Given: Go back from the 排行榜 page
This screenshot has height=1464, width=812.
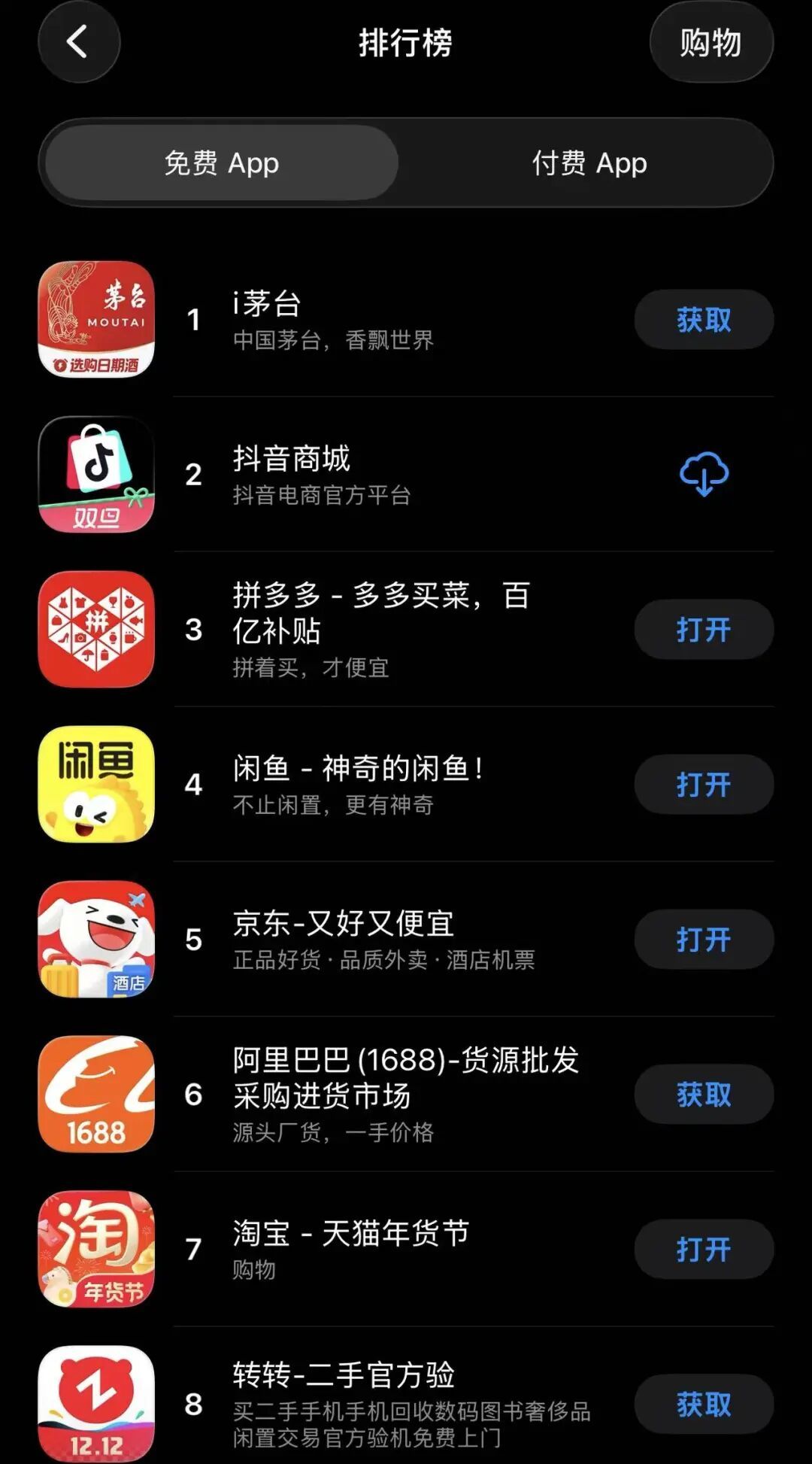Looking at the screenshot, I should pos(78,42).
